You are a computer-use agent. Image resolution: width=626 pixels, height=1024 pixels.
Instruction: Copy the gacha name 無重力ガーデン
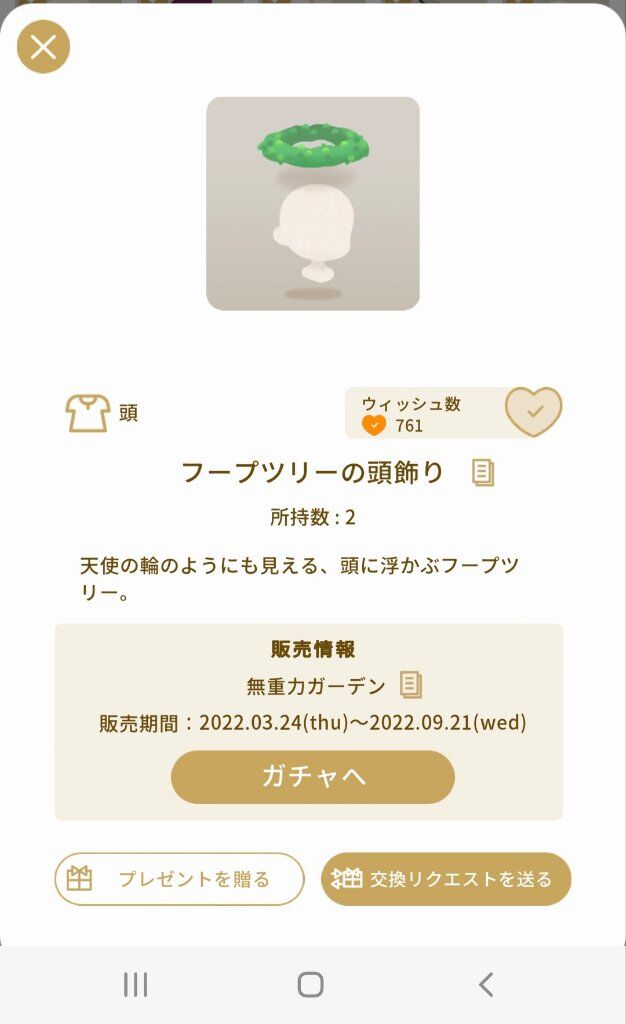tap(411, 685)
